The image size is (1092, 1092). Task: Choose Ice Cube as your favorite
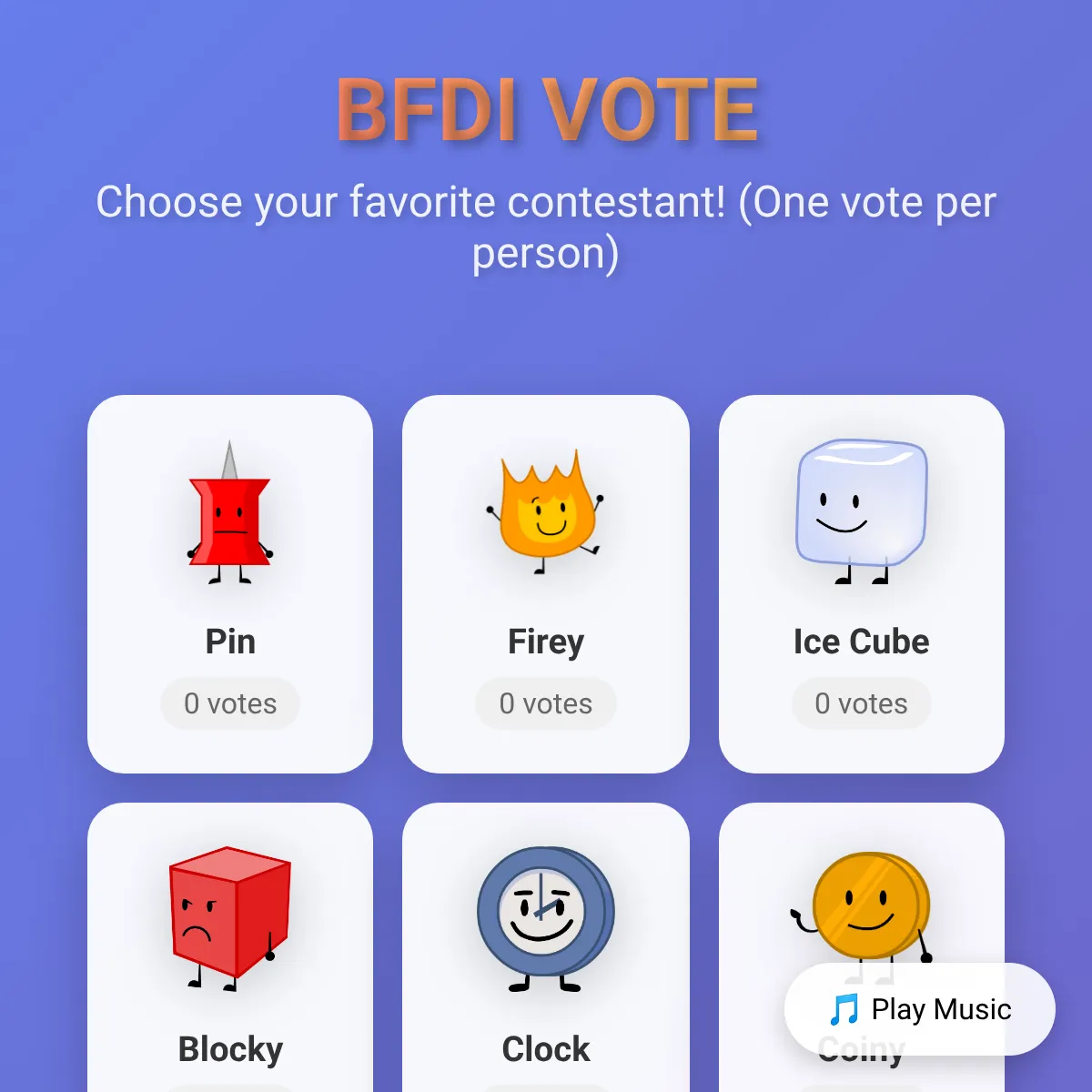[x=861, y=583]
